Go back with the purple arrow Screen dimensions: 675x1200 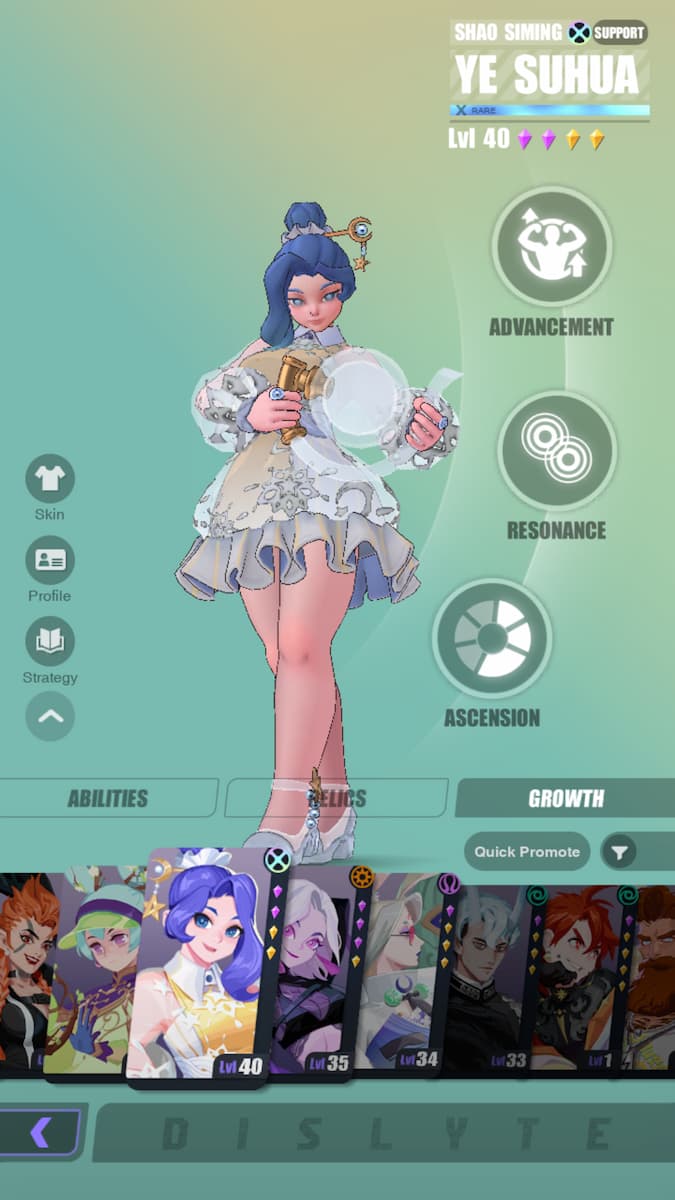(x=40, y=1132)
